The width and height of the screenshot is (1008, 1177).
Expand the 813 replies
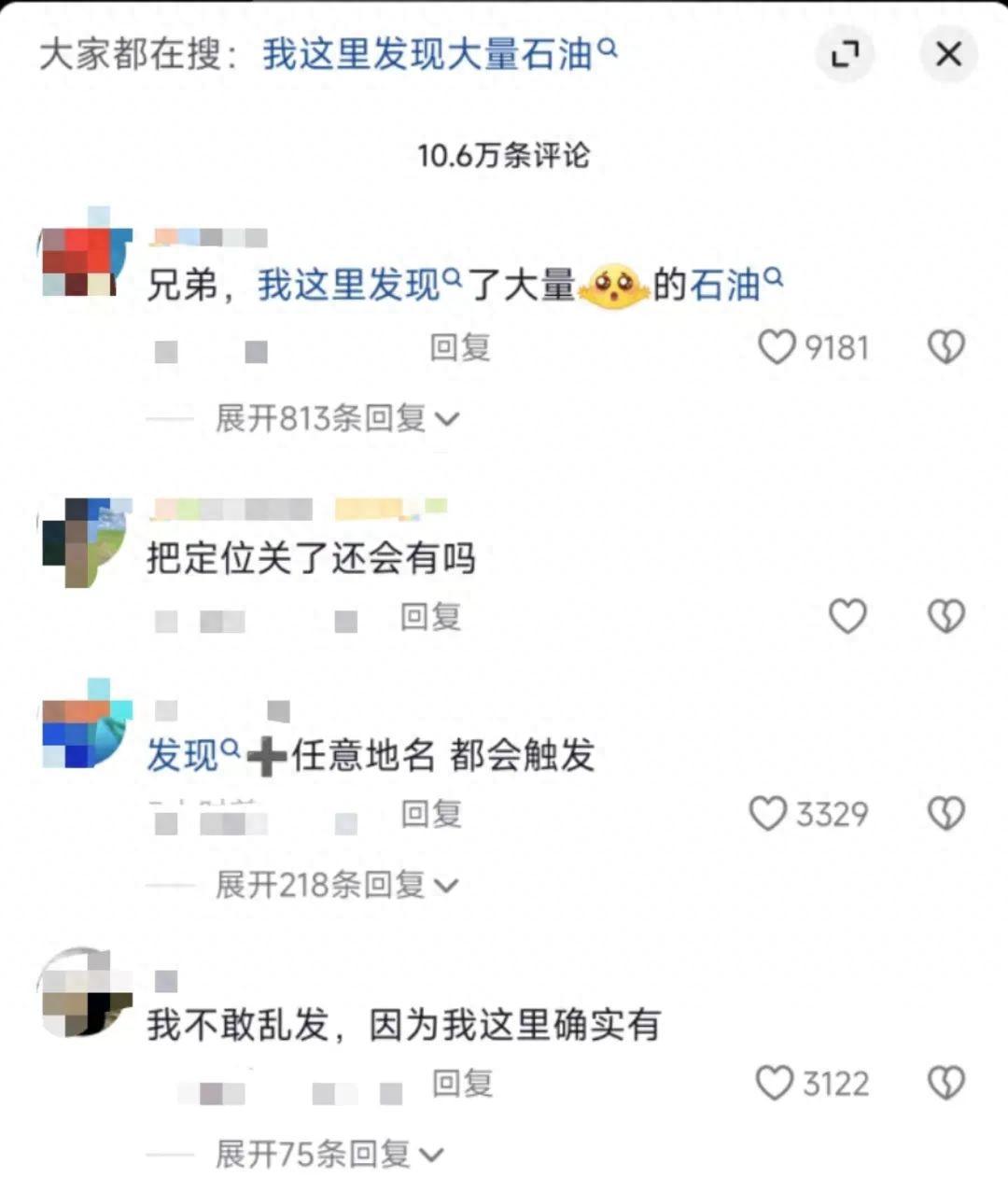coord(336,418)
